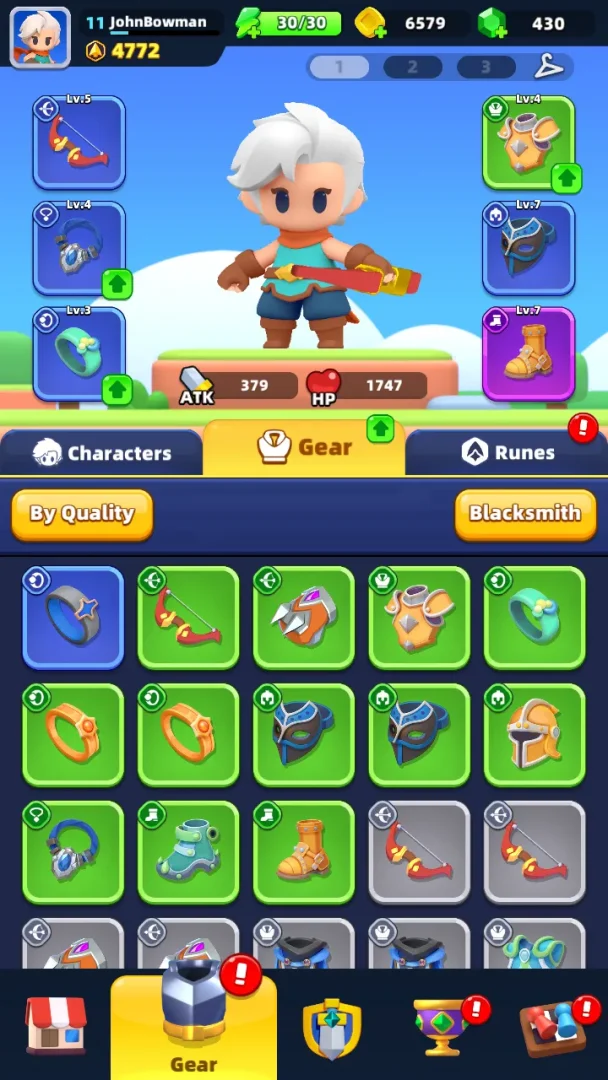Change sorting with By Quality button
The width and height of the screenshot is (608, 1080).
(x=81, y=514)
